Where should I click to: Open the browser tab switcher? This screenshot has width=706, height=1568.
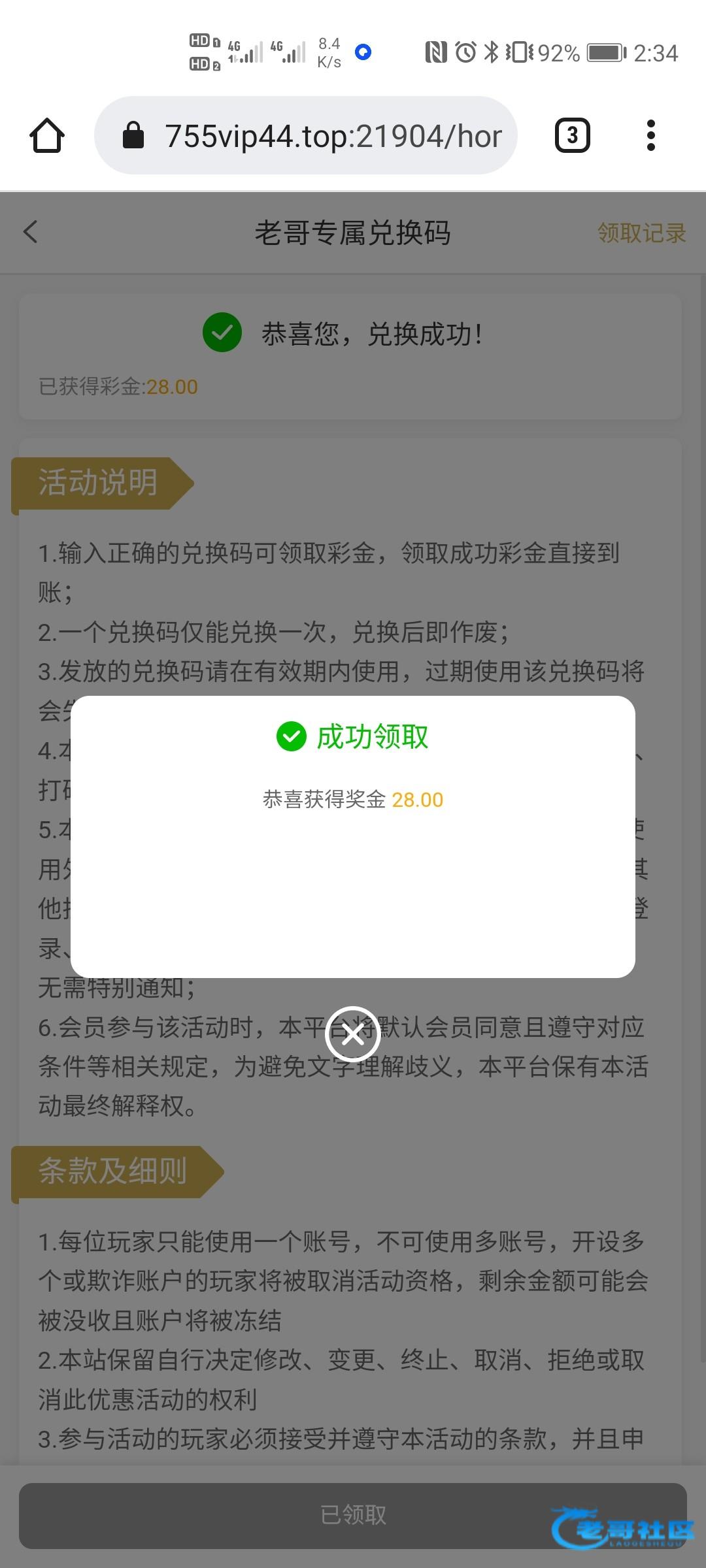pyautogui.click(x=572, y=136)
